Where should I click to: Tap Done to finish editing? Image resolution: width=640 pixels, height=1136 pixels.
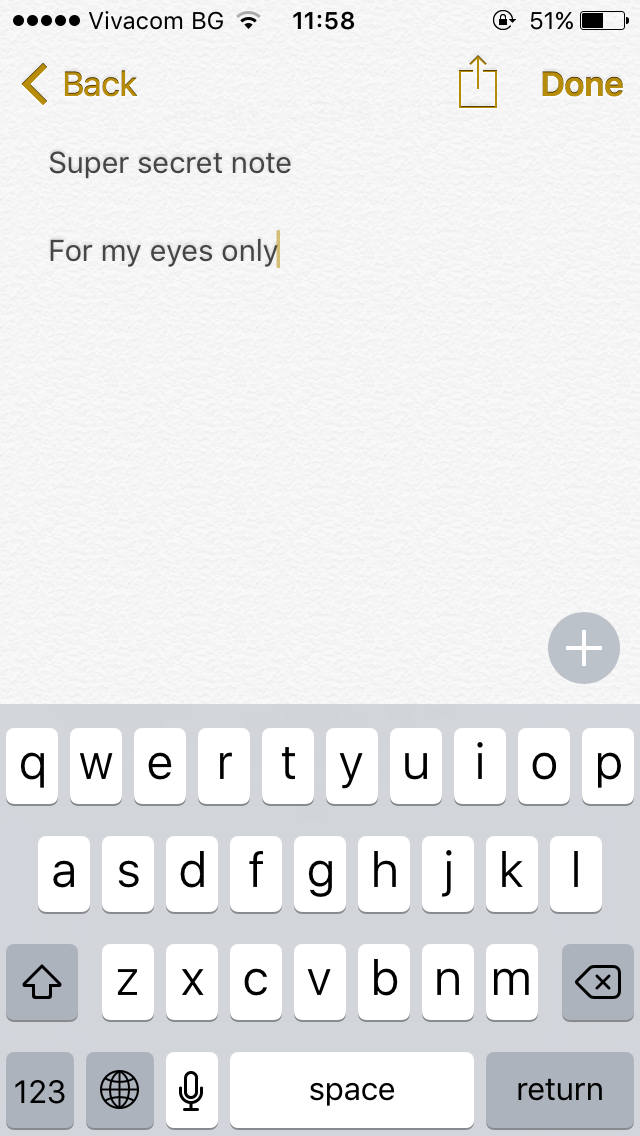point(582,85)
